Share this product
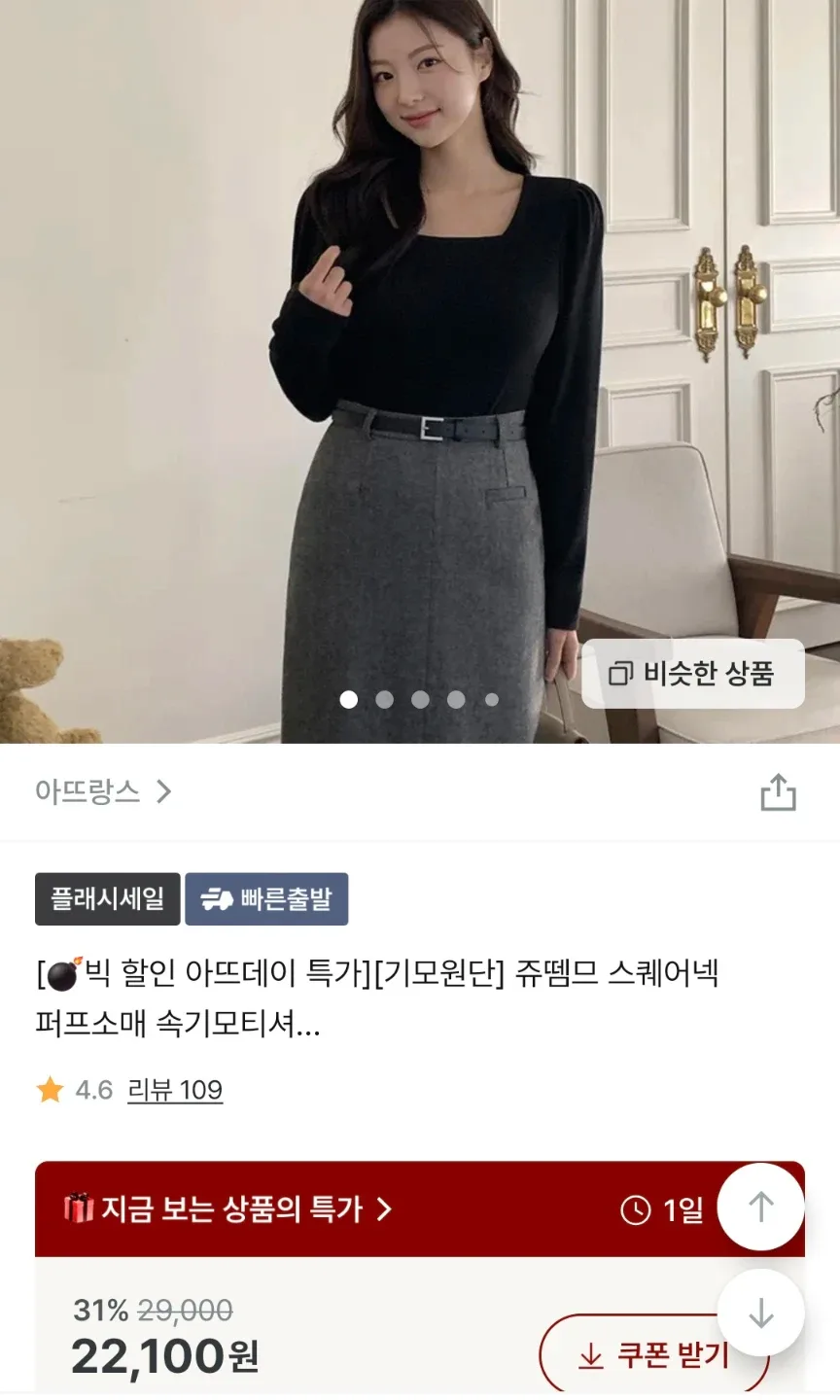This screenshot has width=840, height=1400. (778, 791)
